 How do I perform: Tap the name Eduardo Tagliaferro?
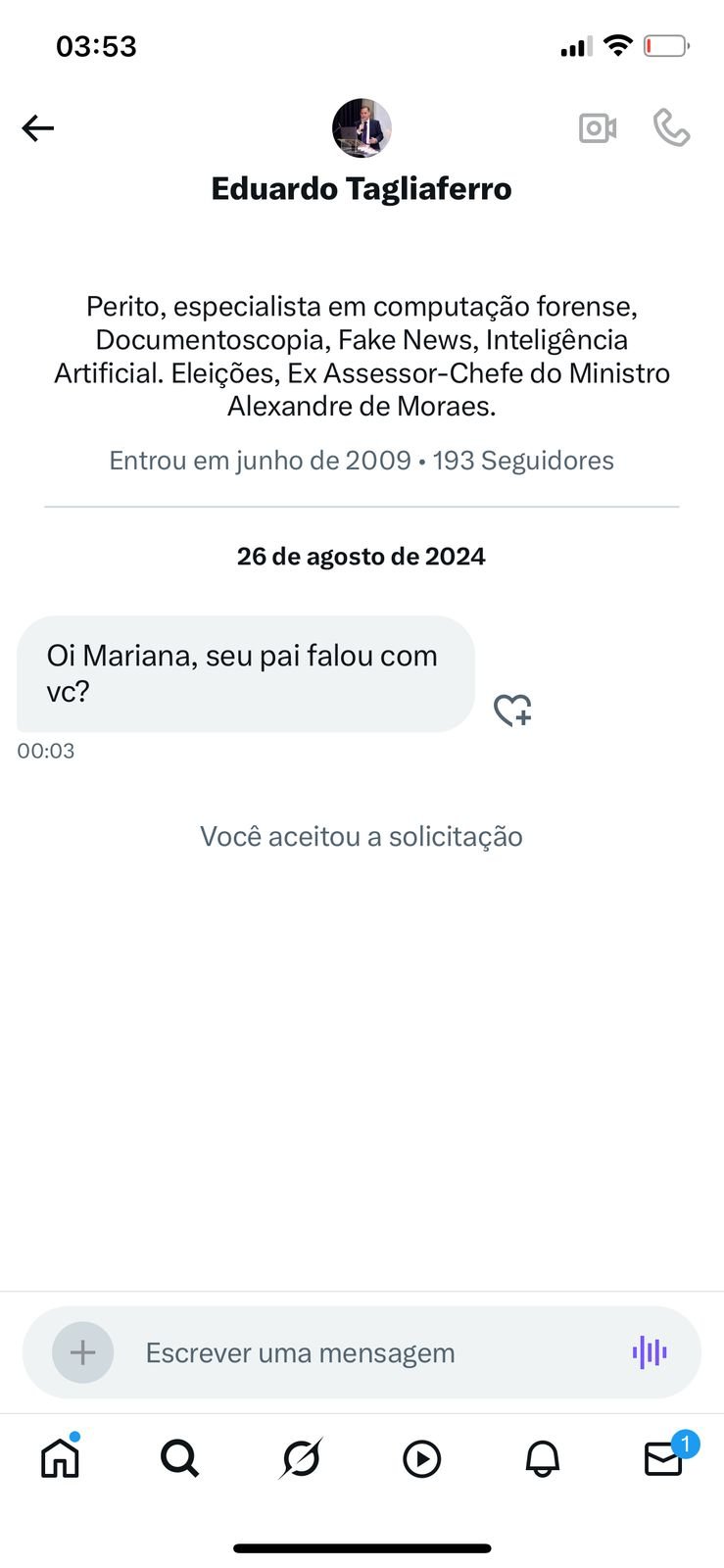(362, 188)
